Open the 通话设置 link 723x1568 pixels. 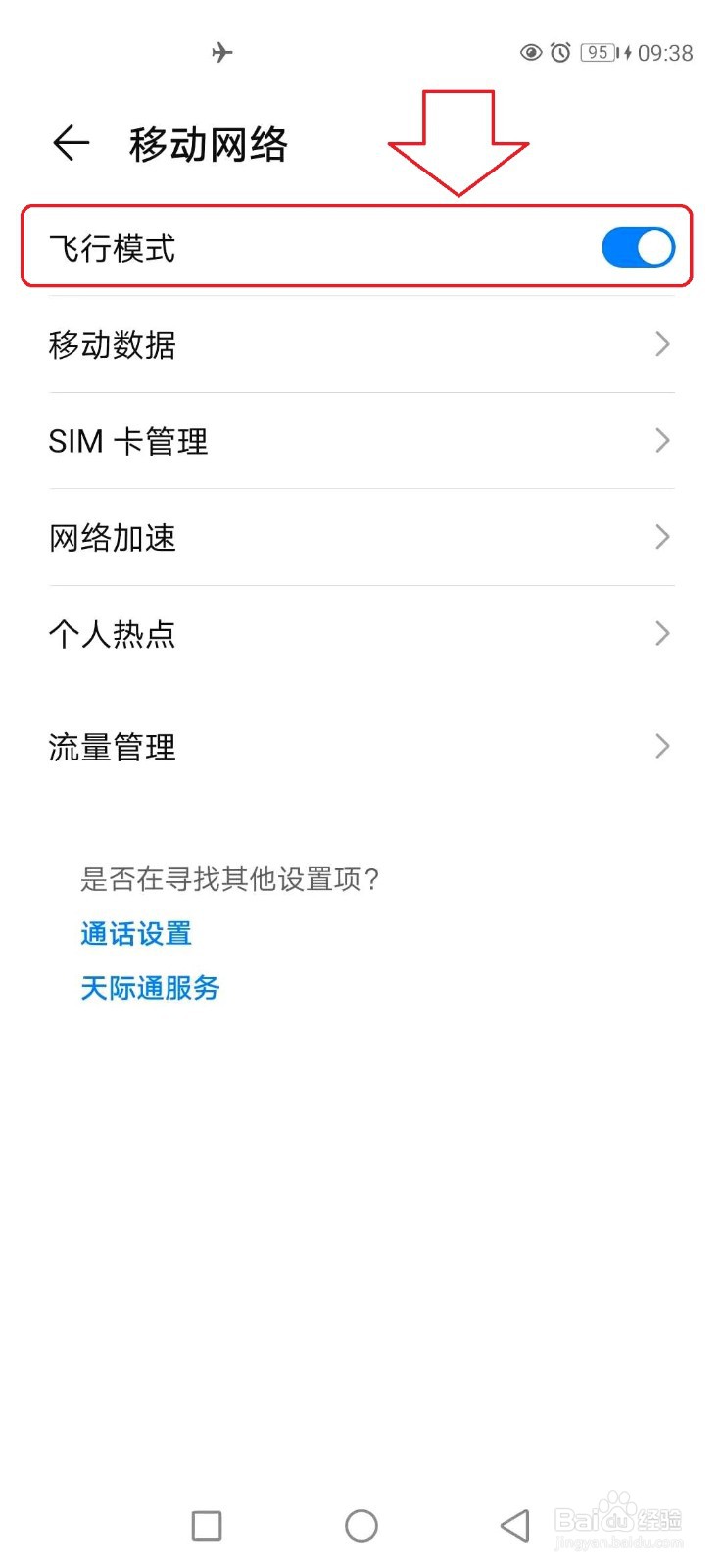[x=136, y=934]
